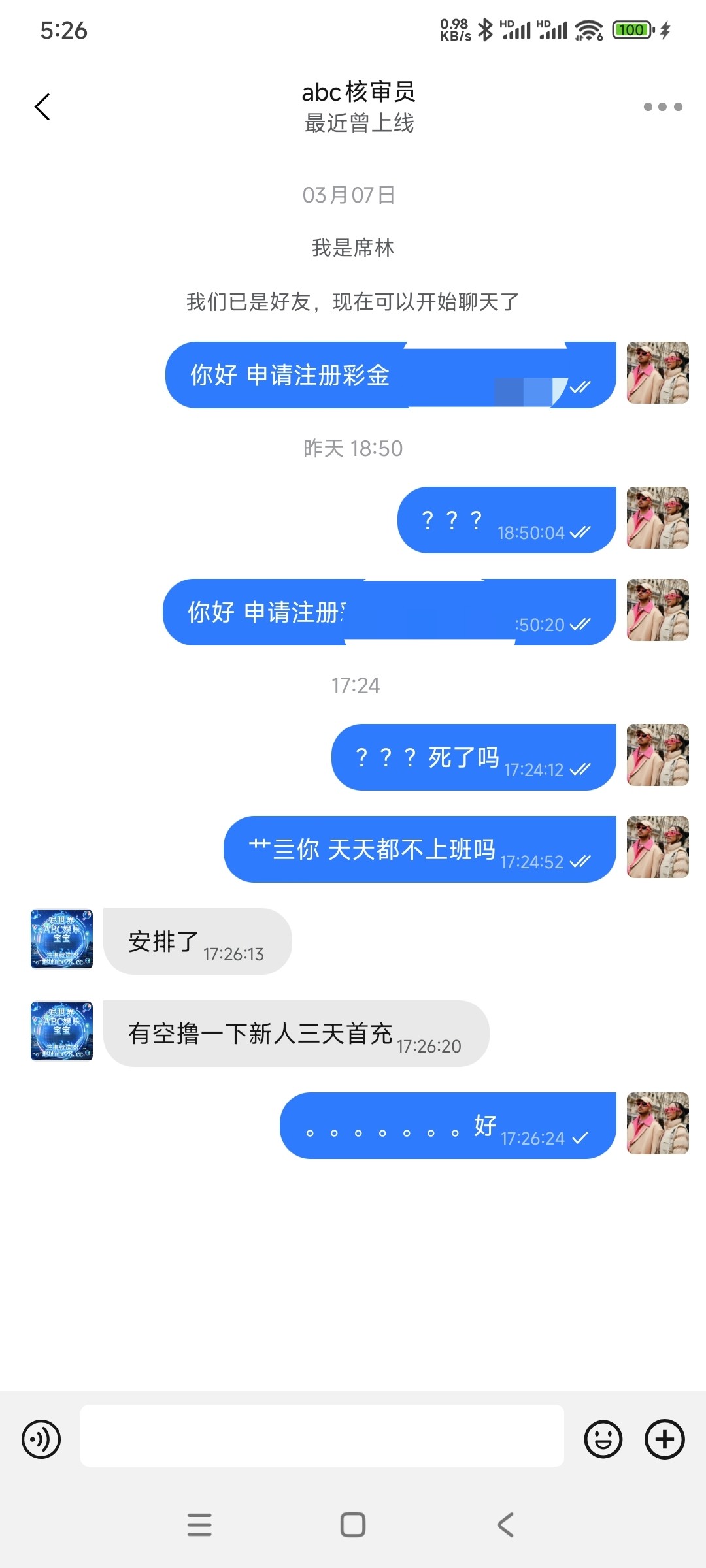Open the plus attachments menu
This screenshot has width=706, height=1568.
click(x=664, y=1439)
